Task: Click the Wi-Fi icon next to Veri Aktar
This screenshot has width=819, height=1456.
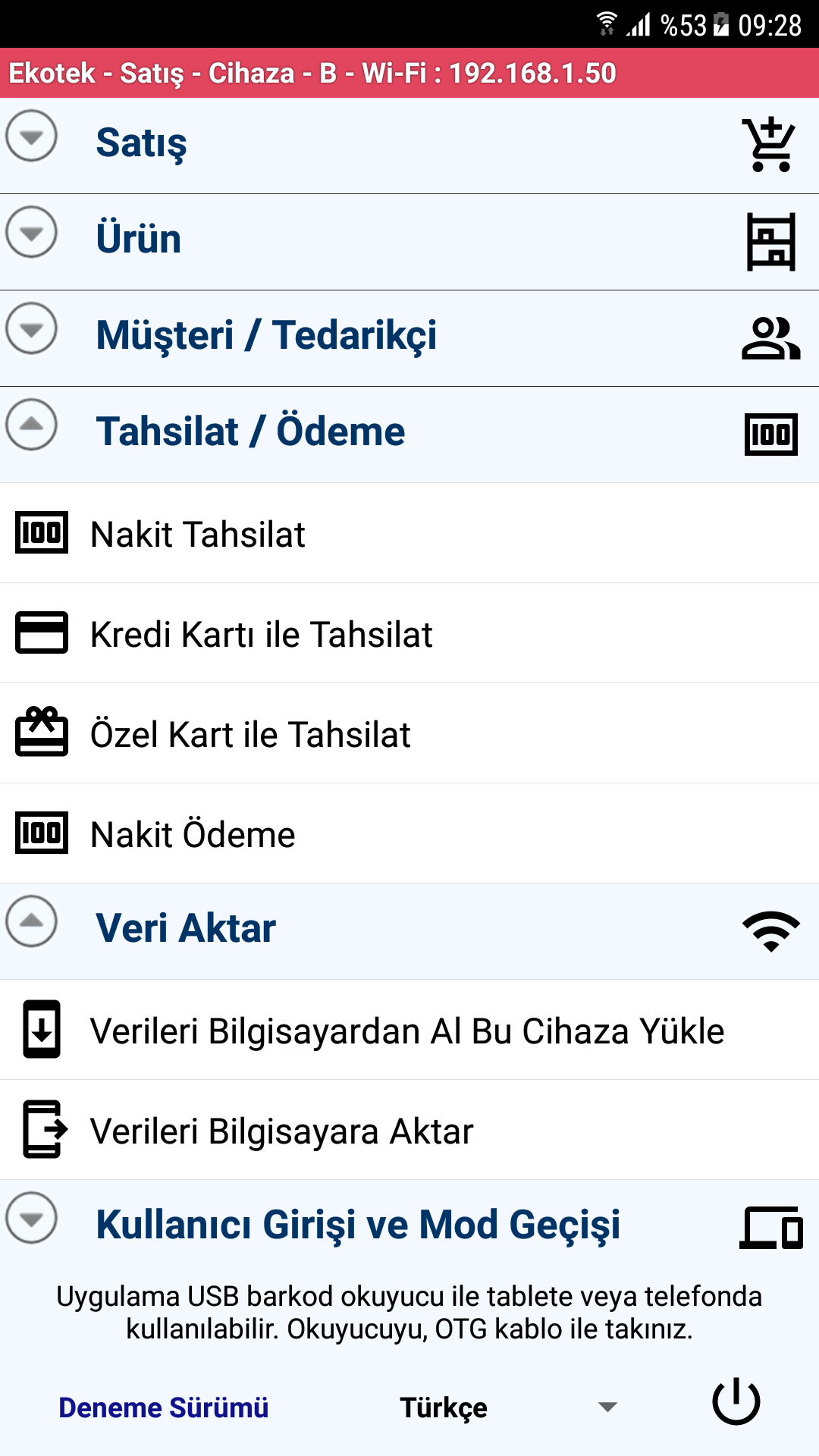Action: click(x=770, y=931)
